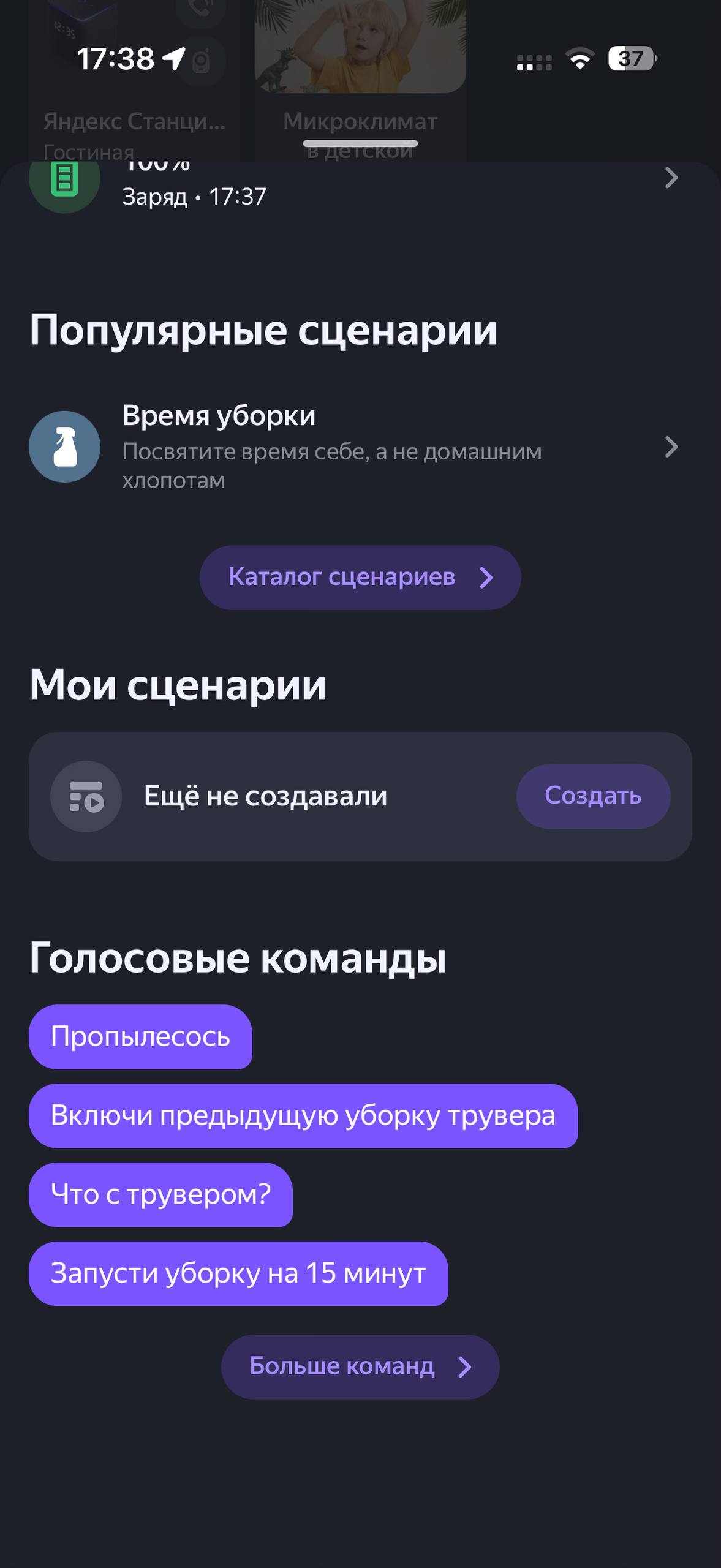Open the Время уборки scenario
This screenshot has height=1568, width=721.
click(360, 447)
